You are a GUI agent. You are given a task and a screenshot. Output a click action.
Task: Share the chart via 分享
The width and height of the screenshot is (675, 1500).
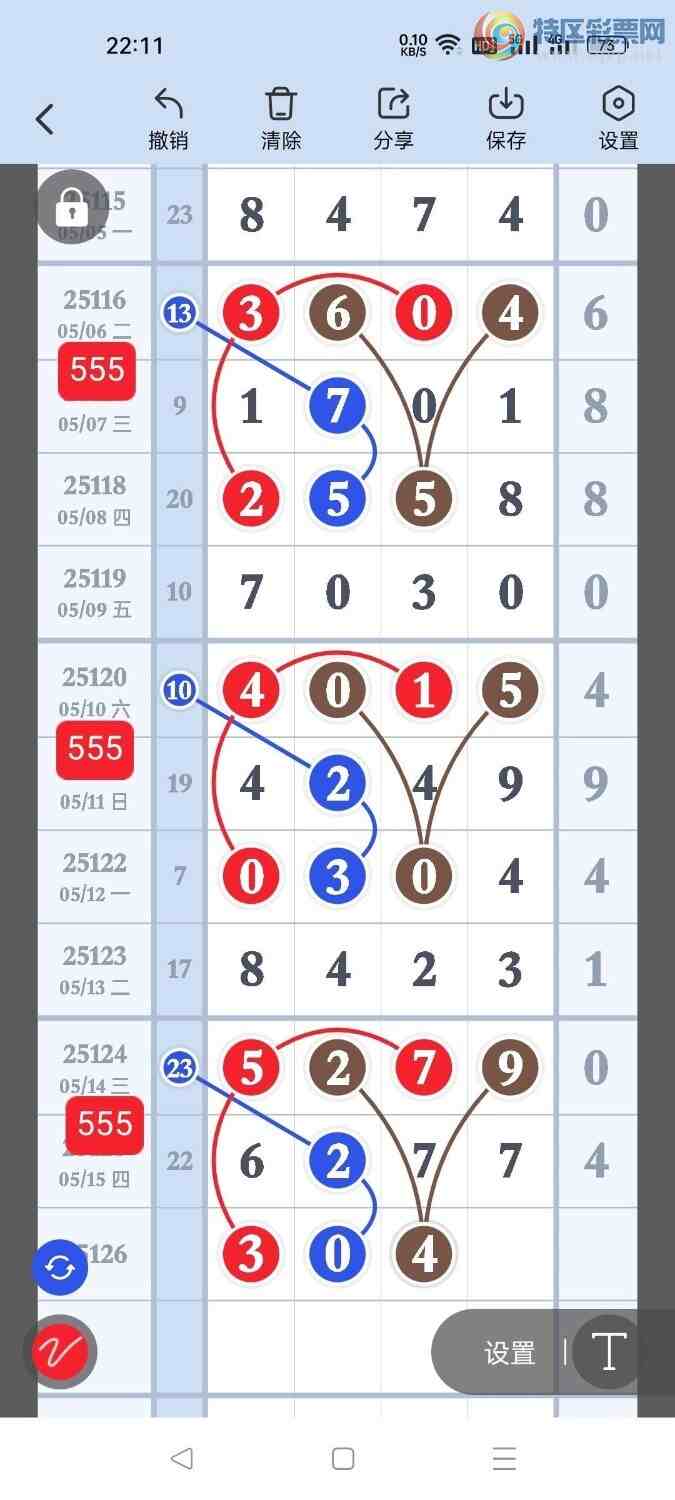point(393,119)
